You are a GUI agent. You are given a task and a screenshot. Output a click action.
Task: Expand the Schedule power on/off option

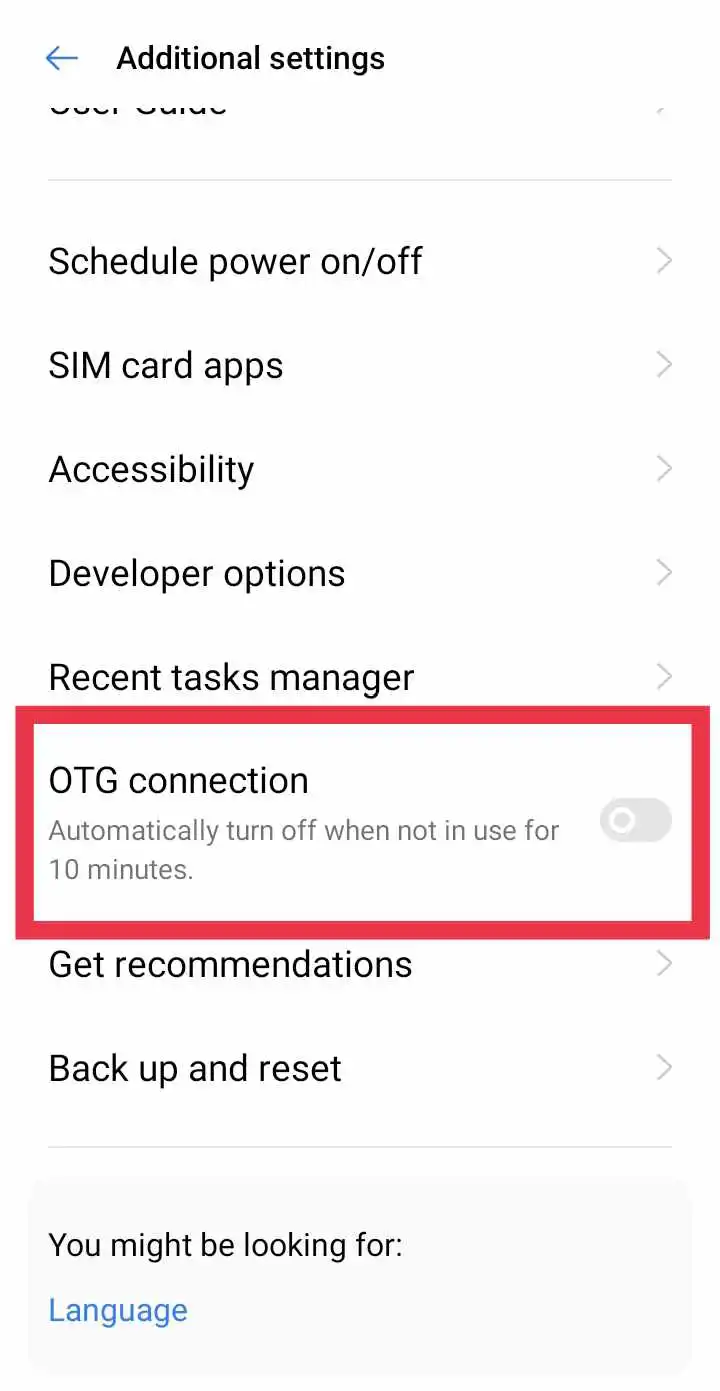[x=663, y=260]
